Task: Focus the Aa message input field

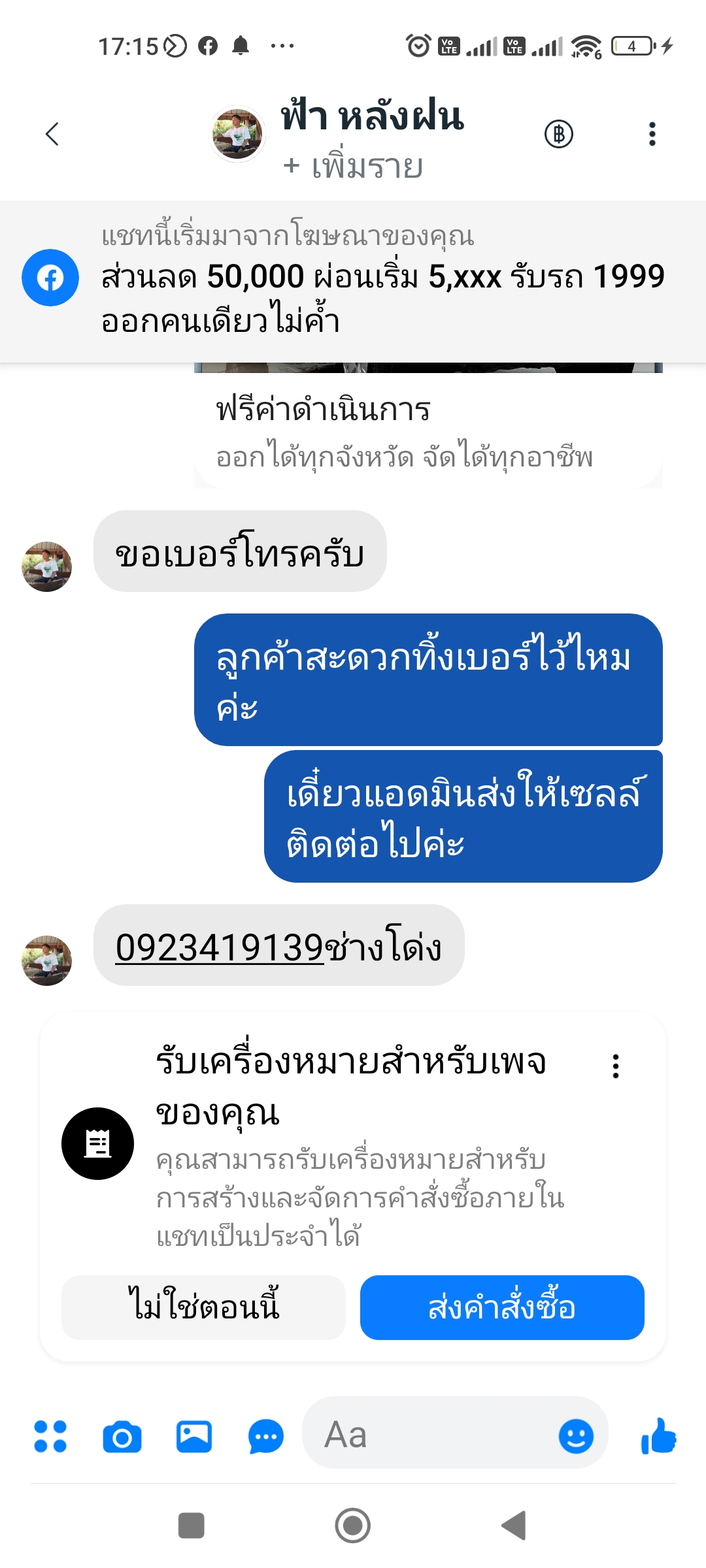Action: coord(431,1435)
